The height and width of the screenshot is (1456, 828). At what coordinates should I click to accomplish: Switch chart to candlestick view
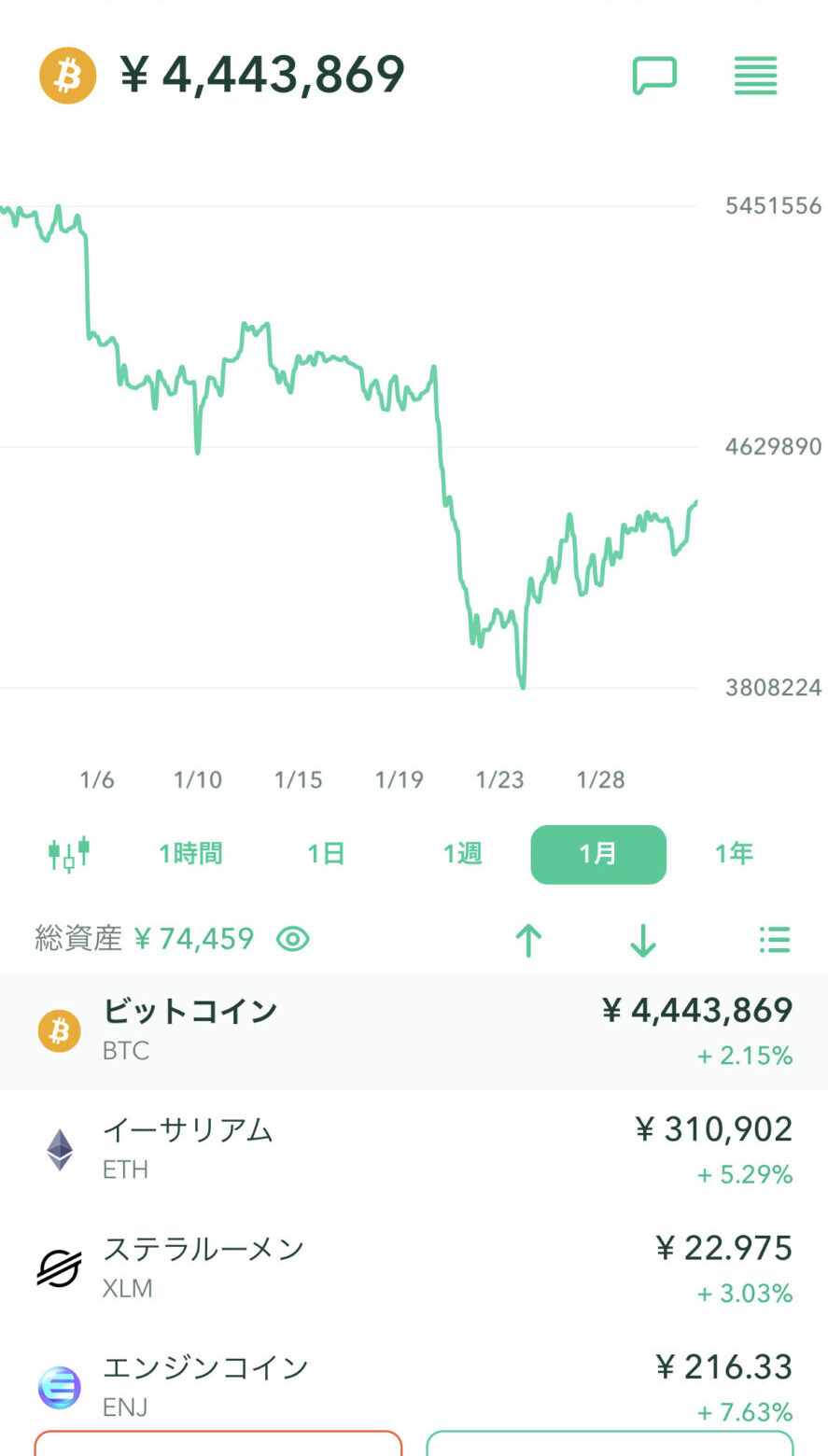pos(69,853)
